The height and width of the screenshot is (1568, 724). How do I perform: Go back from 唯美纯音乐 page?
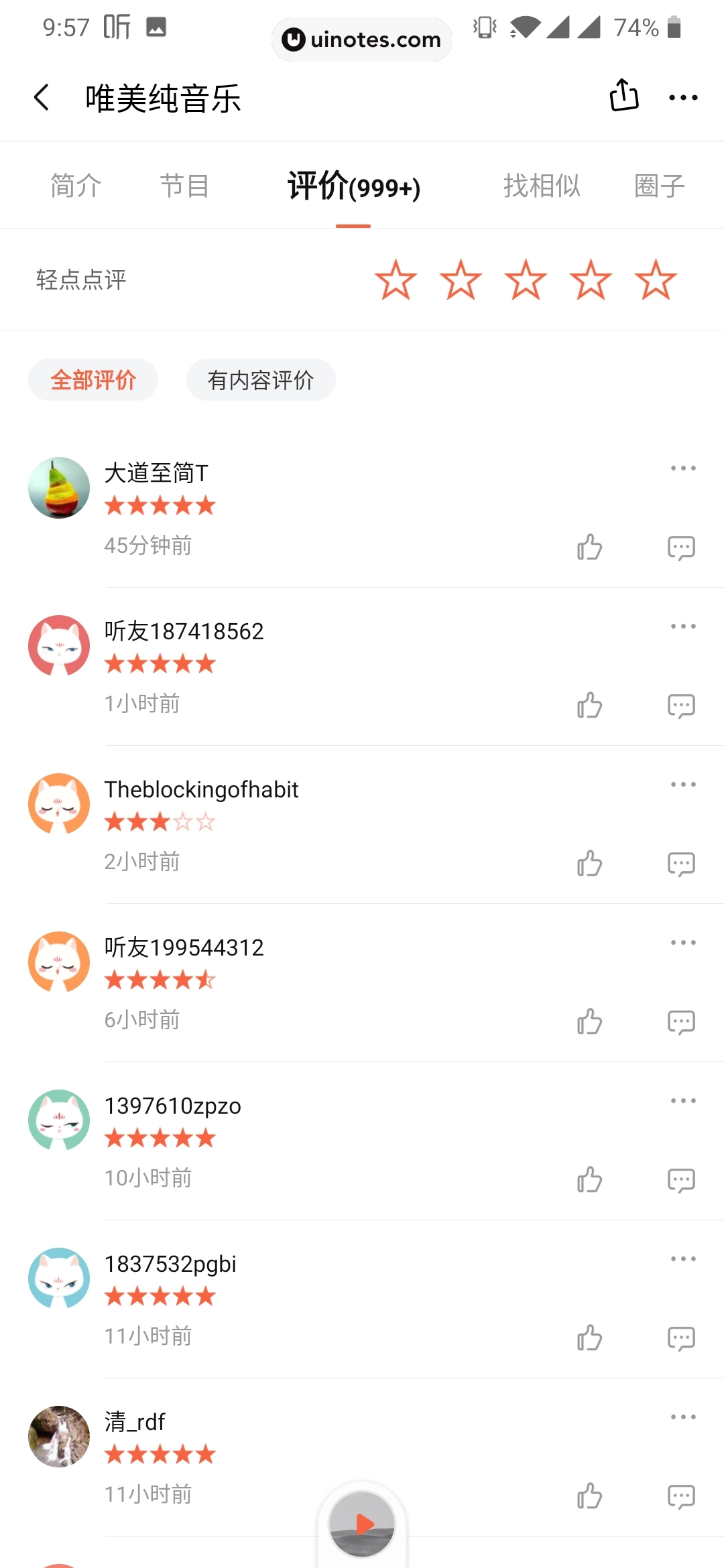point(42,98)
